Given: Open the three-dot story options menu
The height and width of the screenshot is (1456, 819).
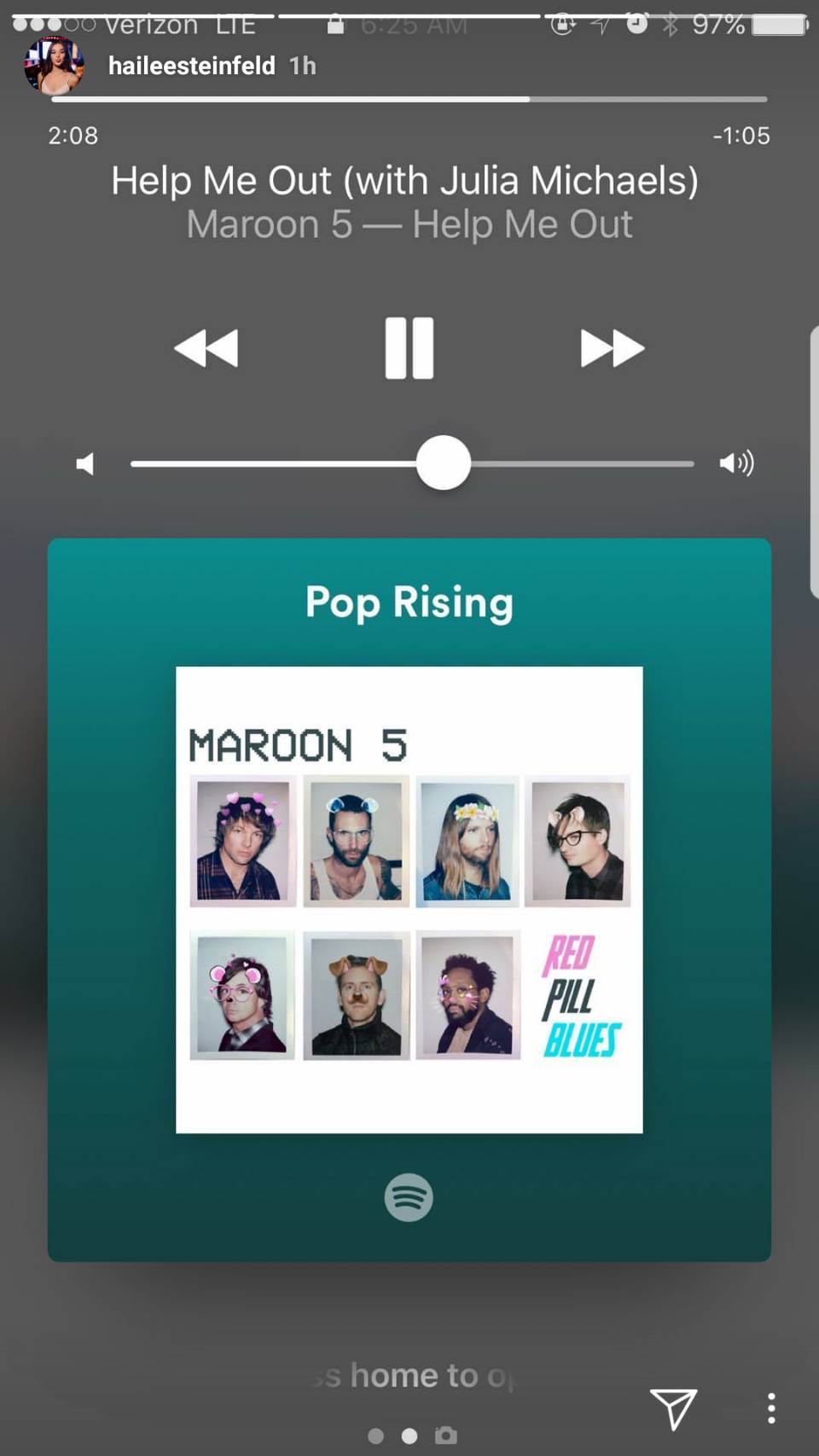Looking at the screenshot, I should click(770, 1407).
